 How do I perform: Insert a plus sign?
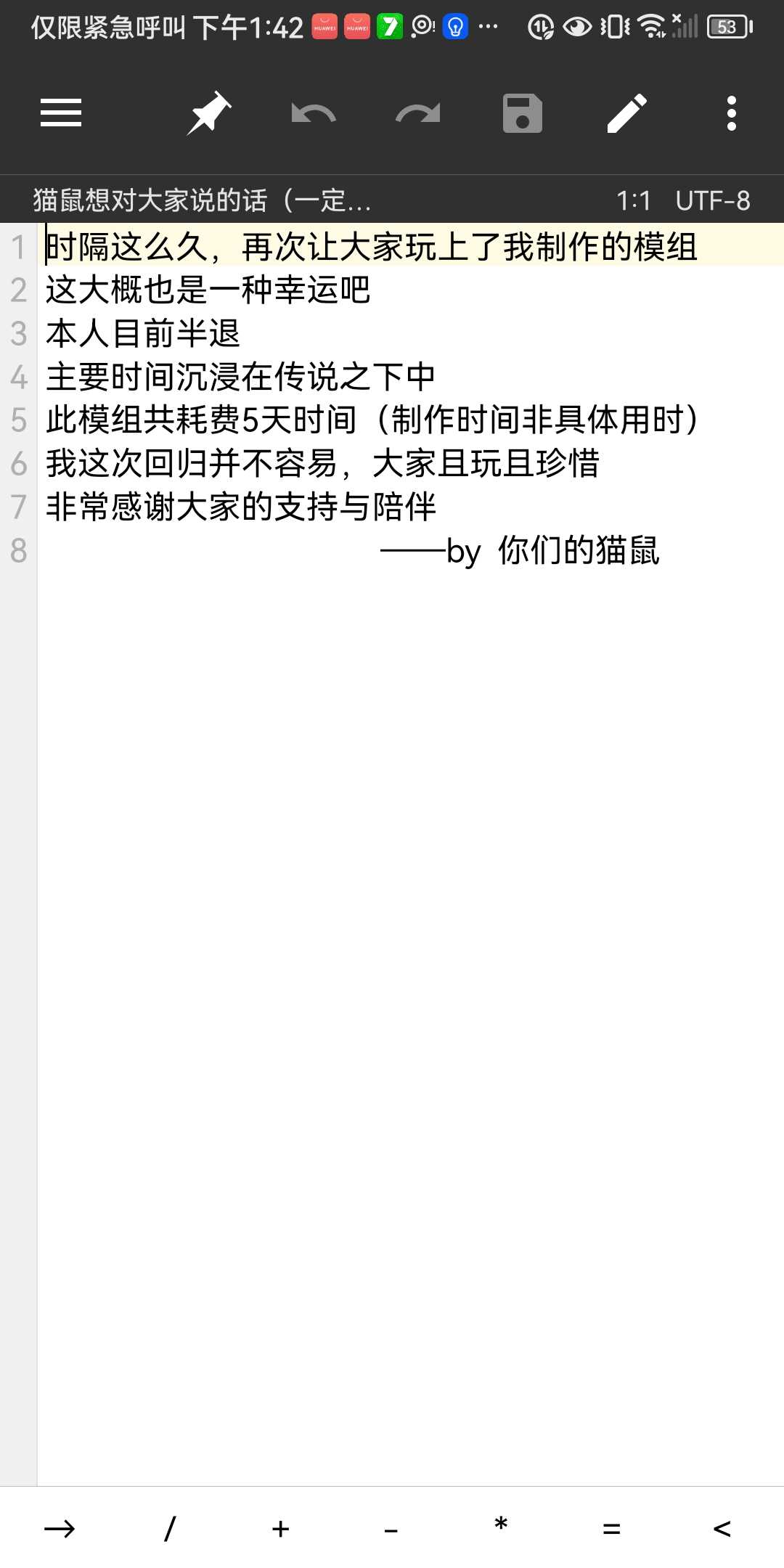pyautogui.click(x=280, y=1529)
